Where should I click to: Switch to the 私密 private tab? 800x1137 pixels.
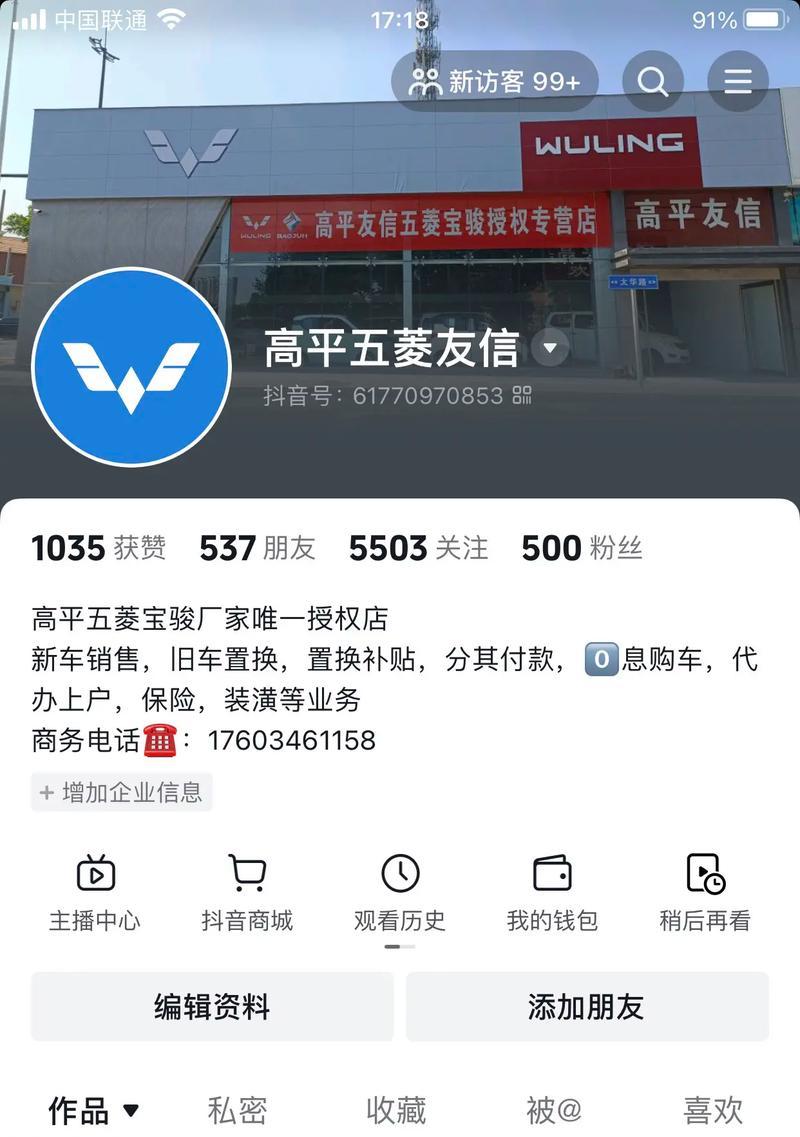pyautogui.click(x=237, y=1110)
